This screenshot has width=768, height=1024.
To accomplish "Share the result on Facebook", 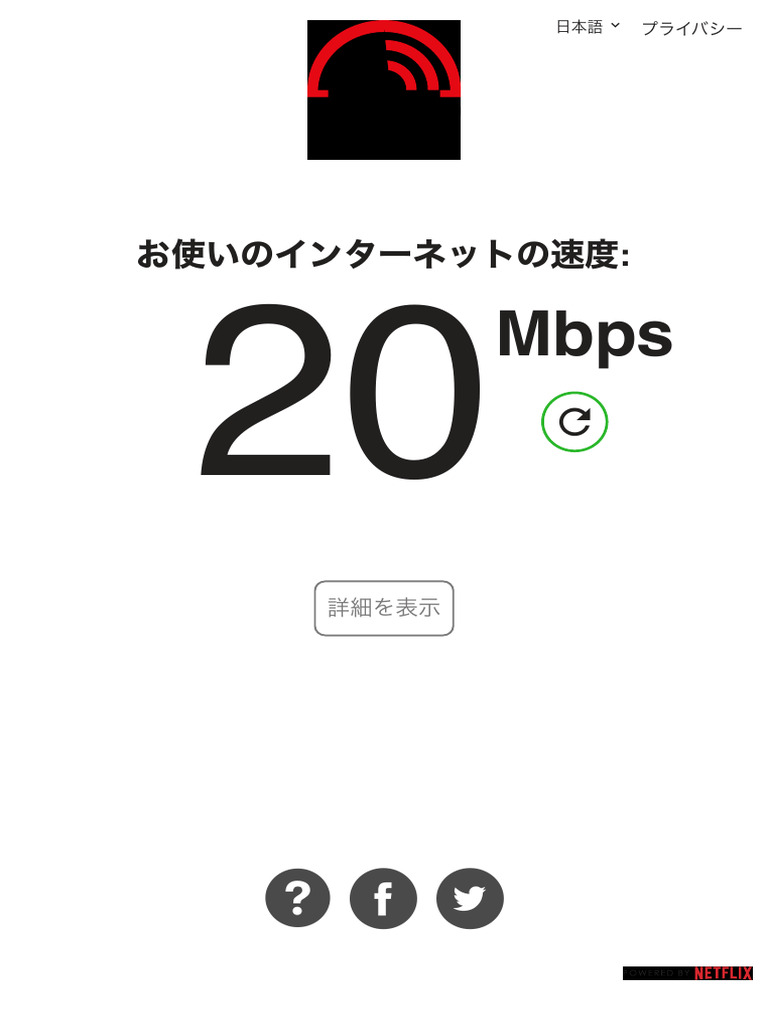I will point(383,899).
